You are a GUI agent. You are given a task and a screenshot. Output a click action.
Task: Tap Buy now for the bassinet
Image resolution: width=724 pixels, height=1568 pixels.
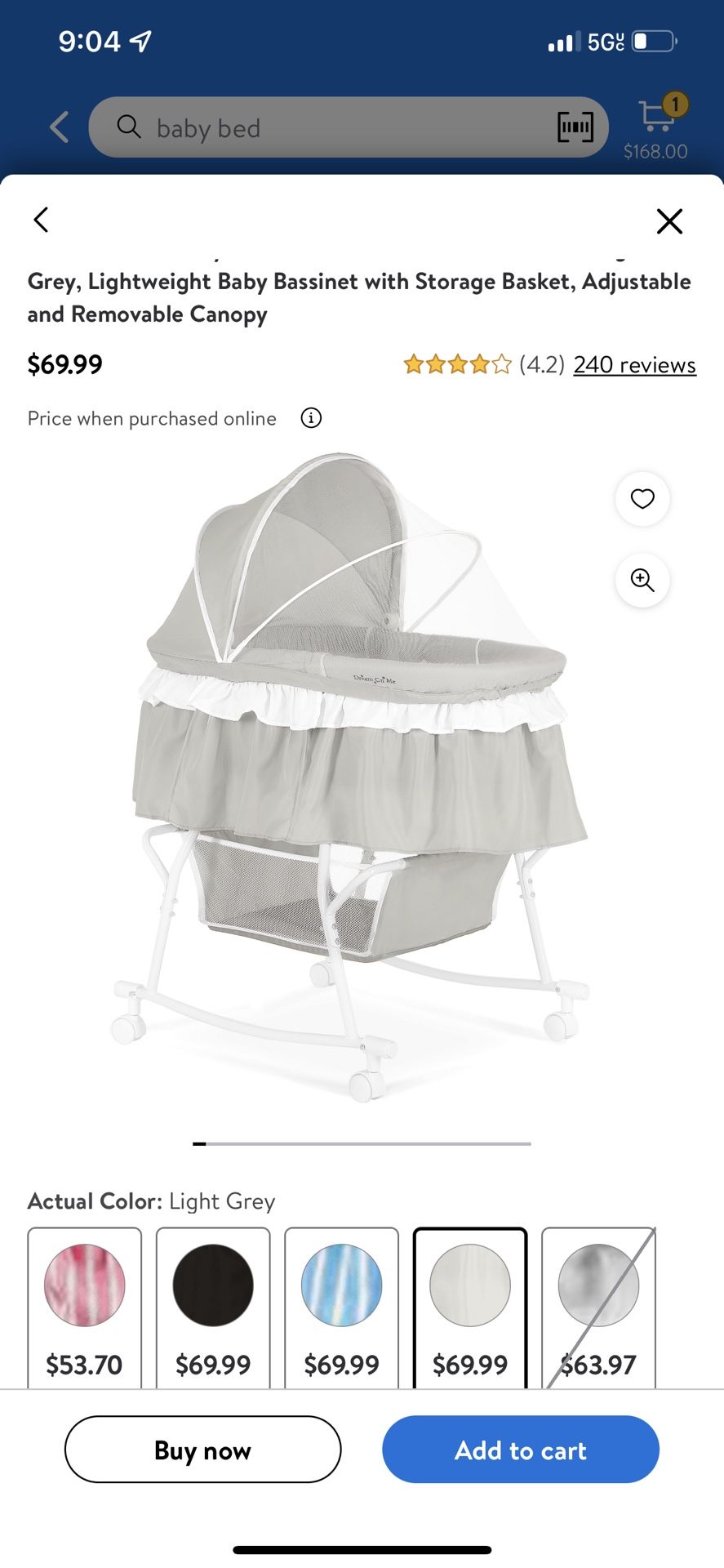pyautogui.click(x=202, y=1450)
